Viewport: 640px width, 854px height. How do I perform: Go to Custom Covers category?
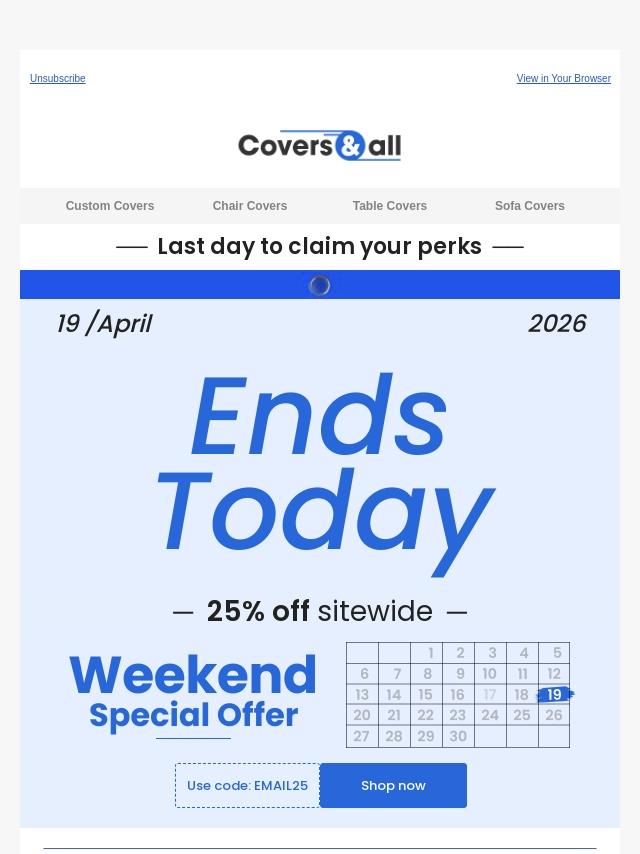point(110,206)
